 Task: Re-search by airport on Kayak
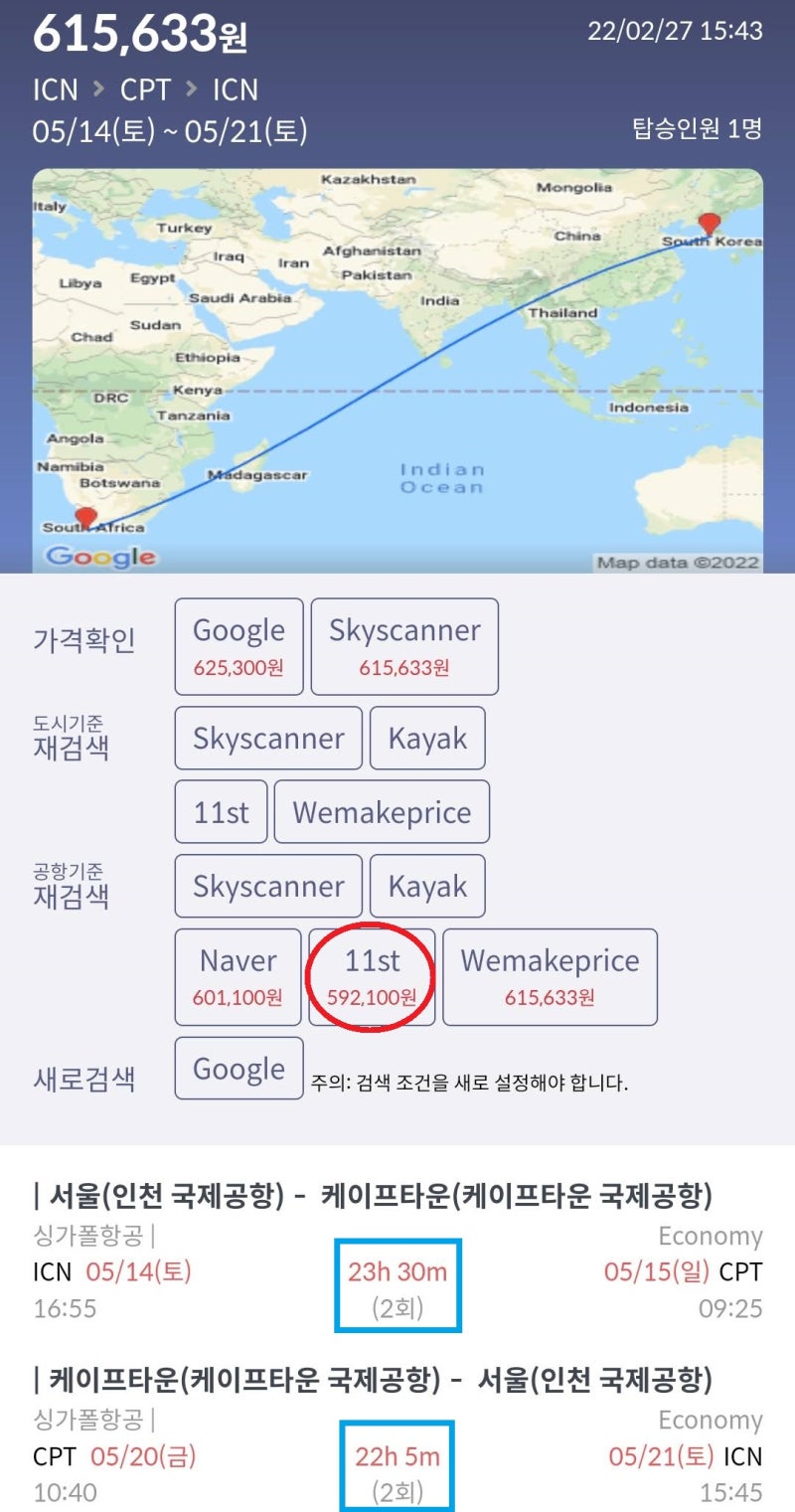(427, 886)
